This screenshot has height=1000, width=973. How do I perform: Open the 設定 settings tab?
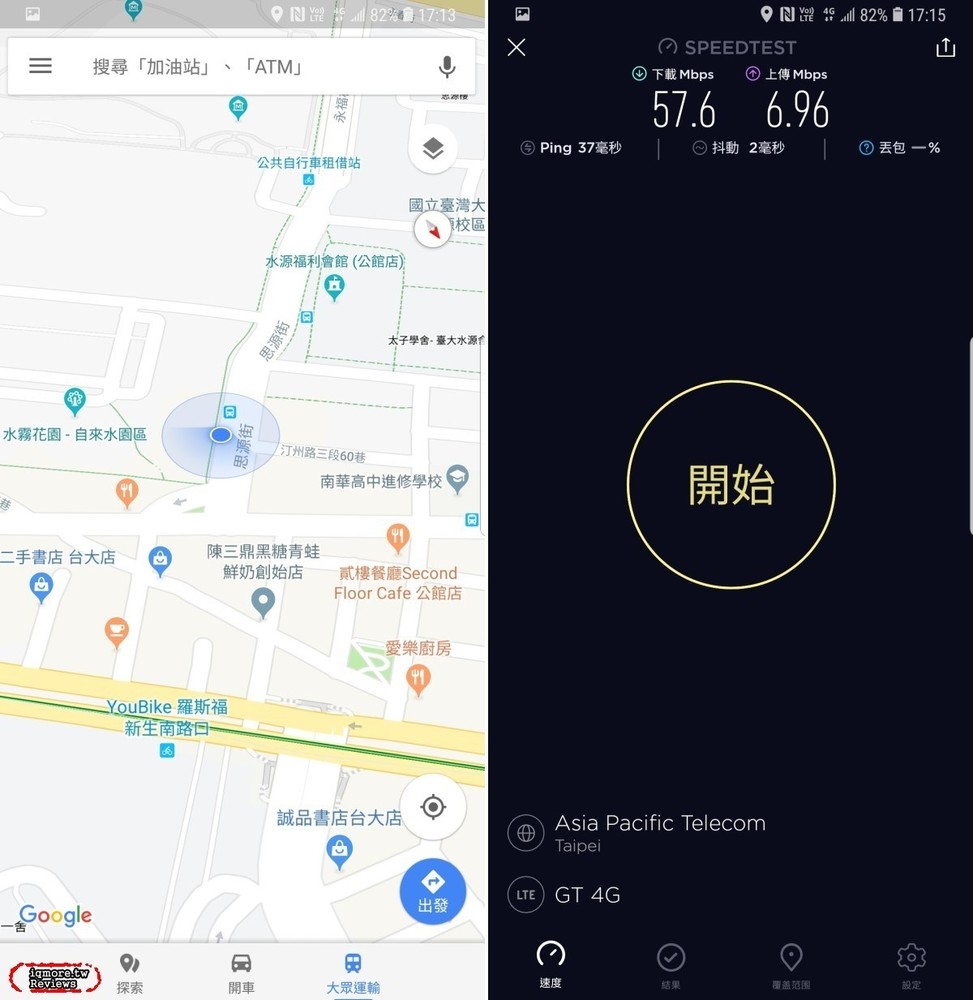point(911,965)
